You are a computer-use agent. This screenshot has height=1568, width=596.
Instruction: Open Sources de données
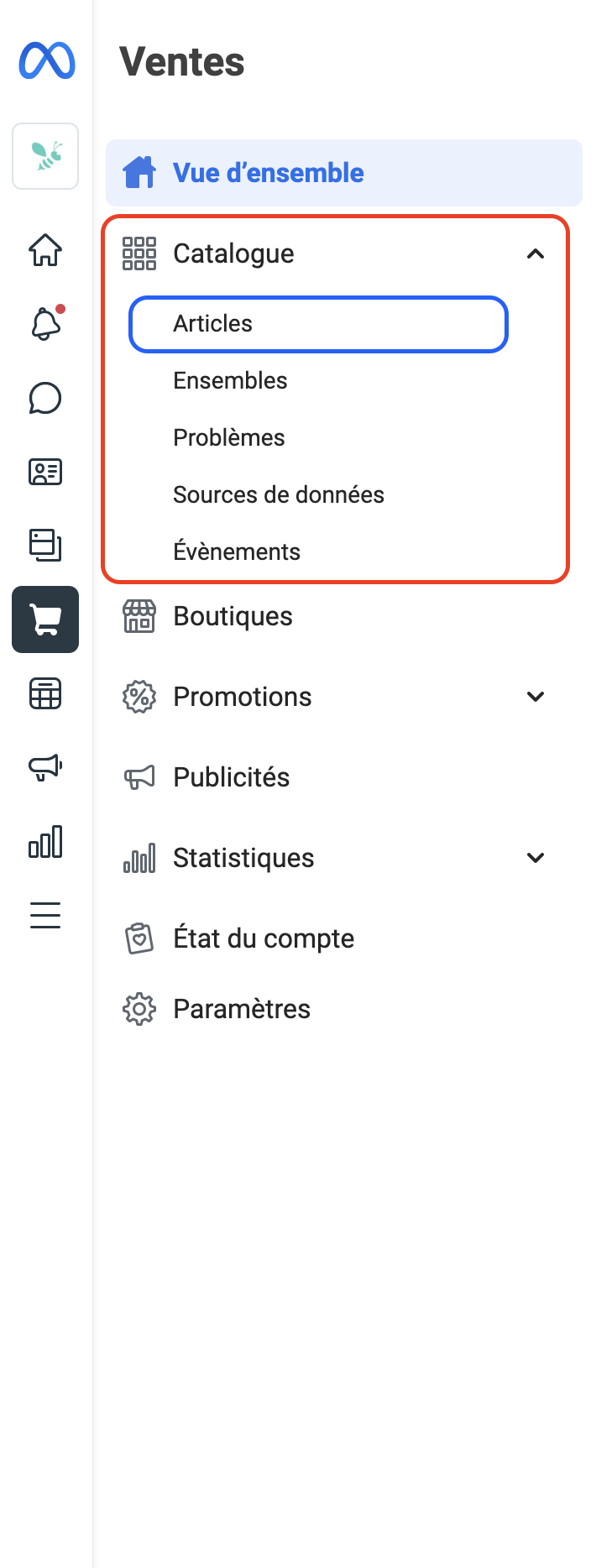[279, 495]
